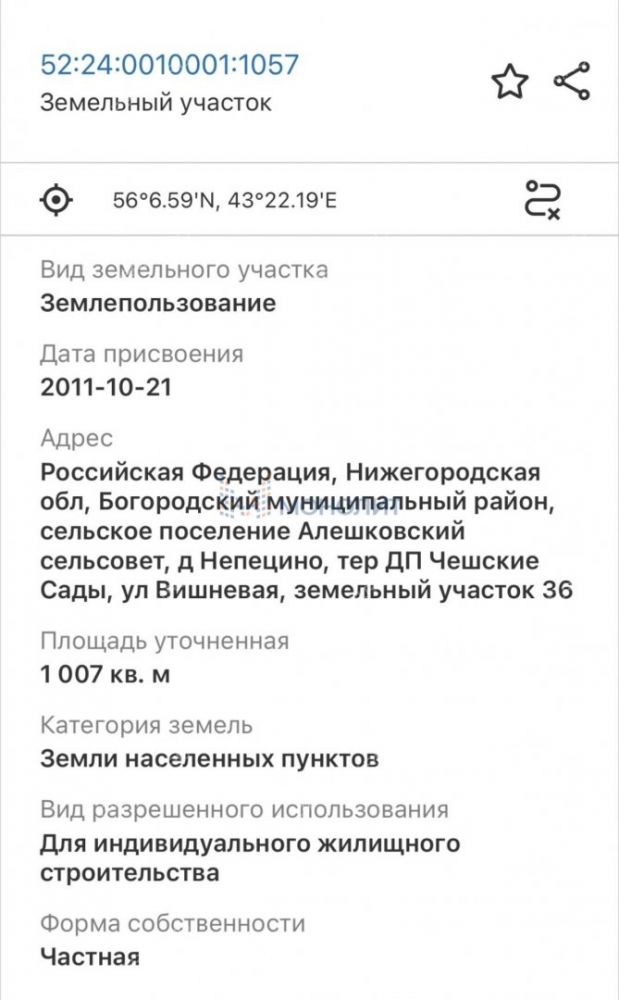Share this land plot

pyautogui.click(x=572, y=81)
